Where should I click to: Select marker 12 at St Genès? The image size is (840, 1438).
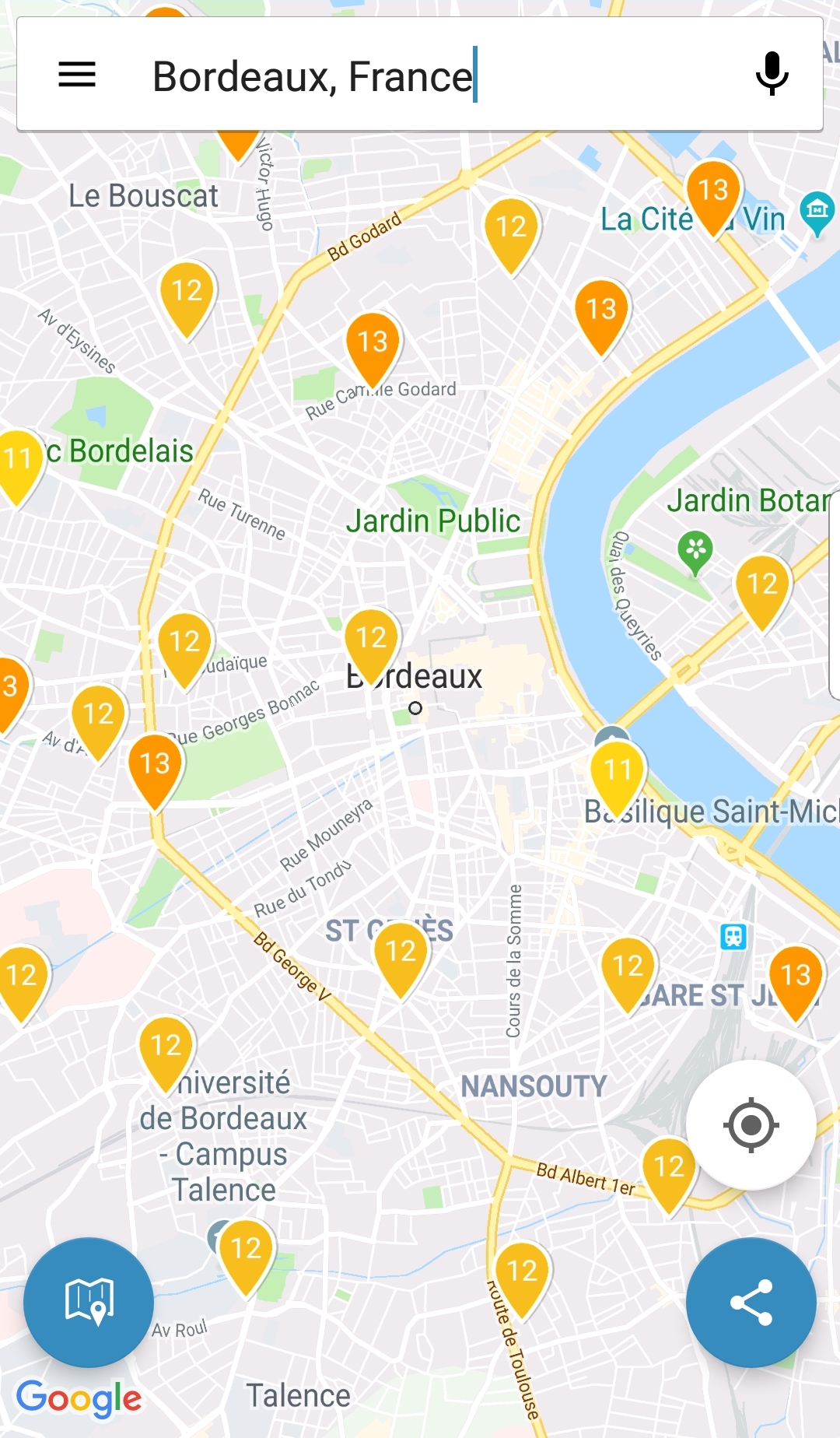(x=401, y=953)
